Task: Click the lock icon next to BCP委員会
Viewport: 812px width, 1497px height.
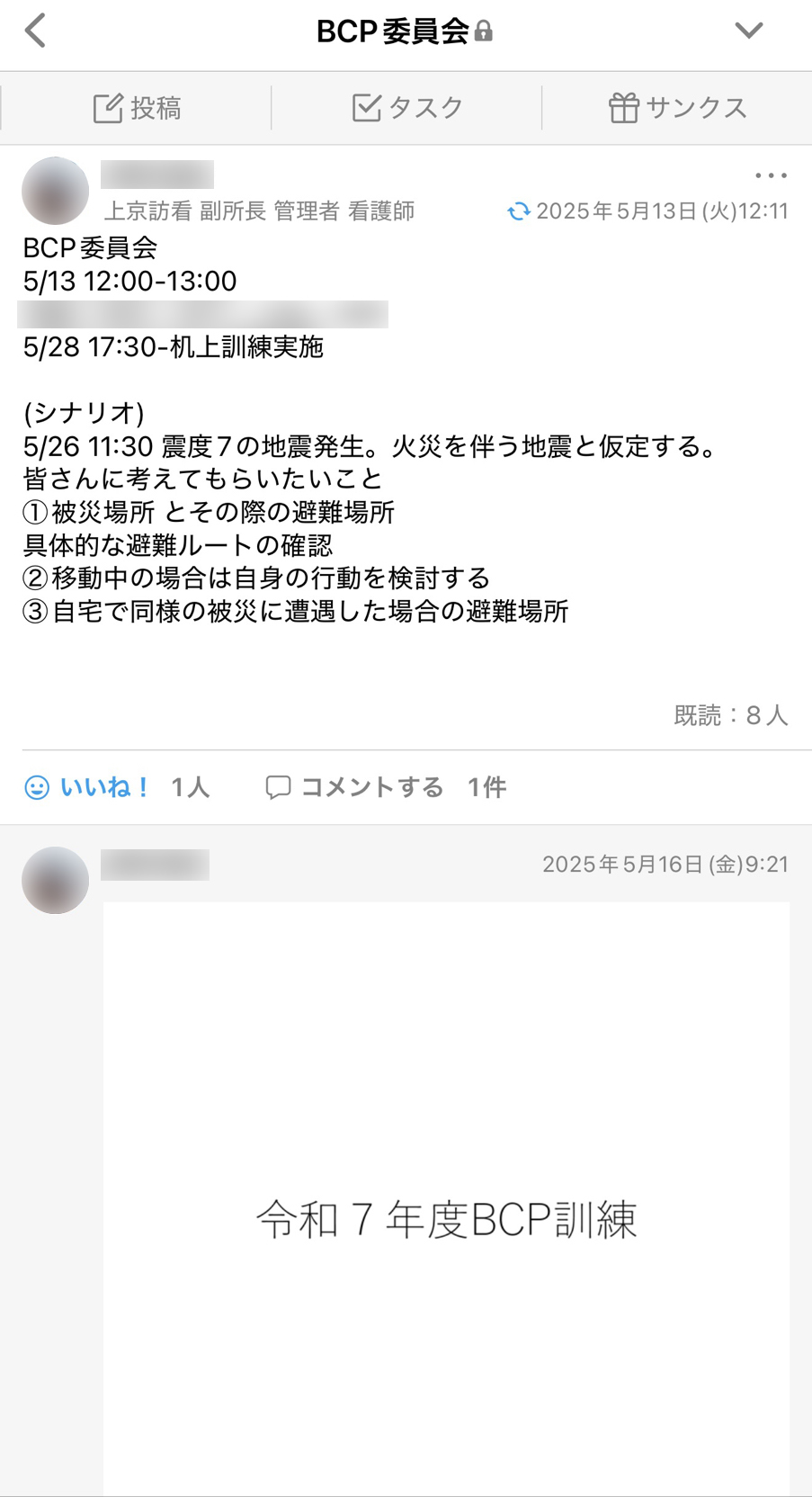Action: point(486,30)
